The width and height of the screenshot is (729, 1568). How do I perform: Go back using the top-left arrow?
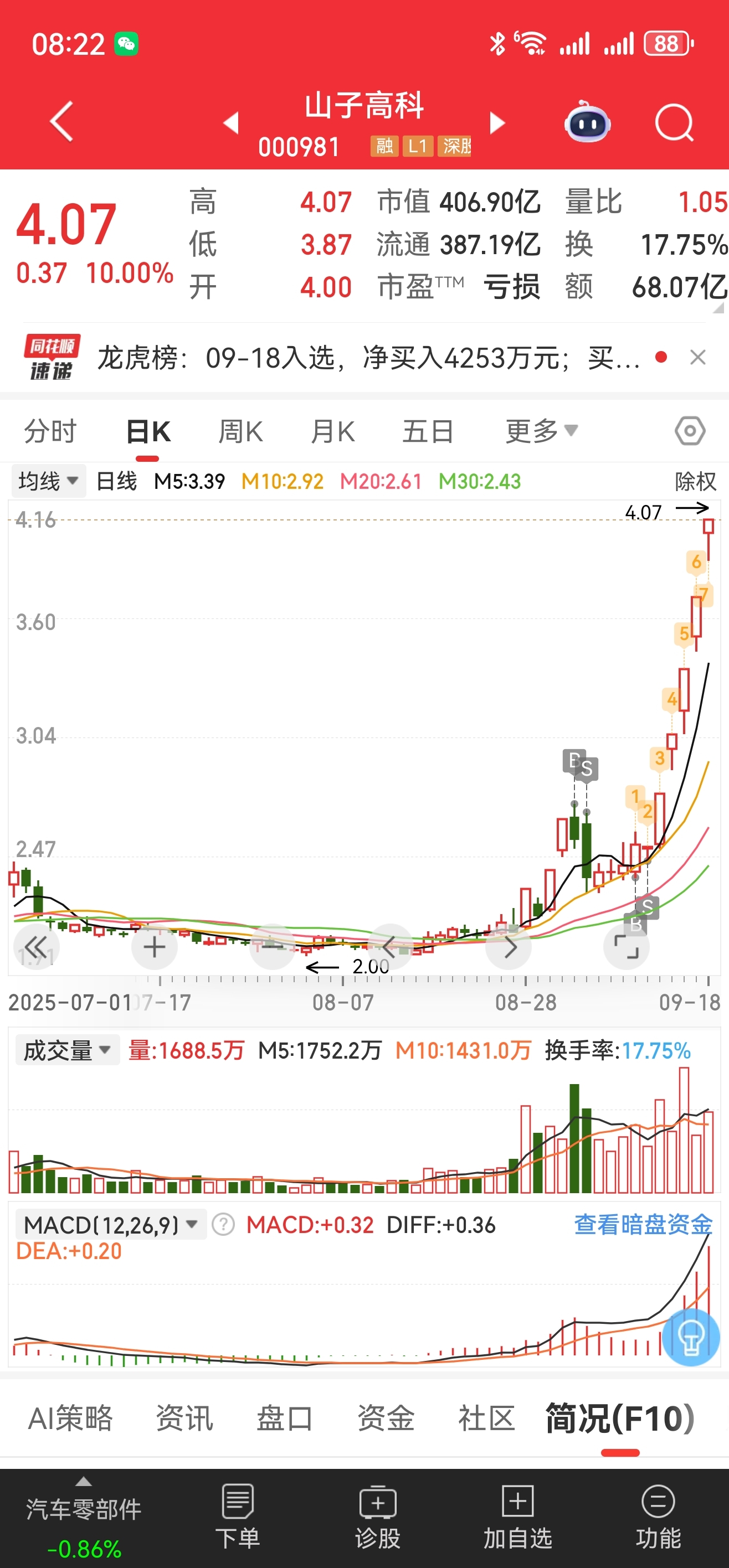[x=61, y=121]
